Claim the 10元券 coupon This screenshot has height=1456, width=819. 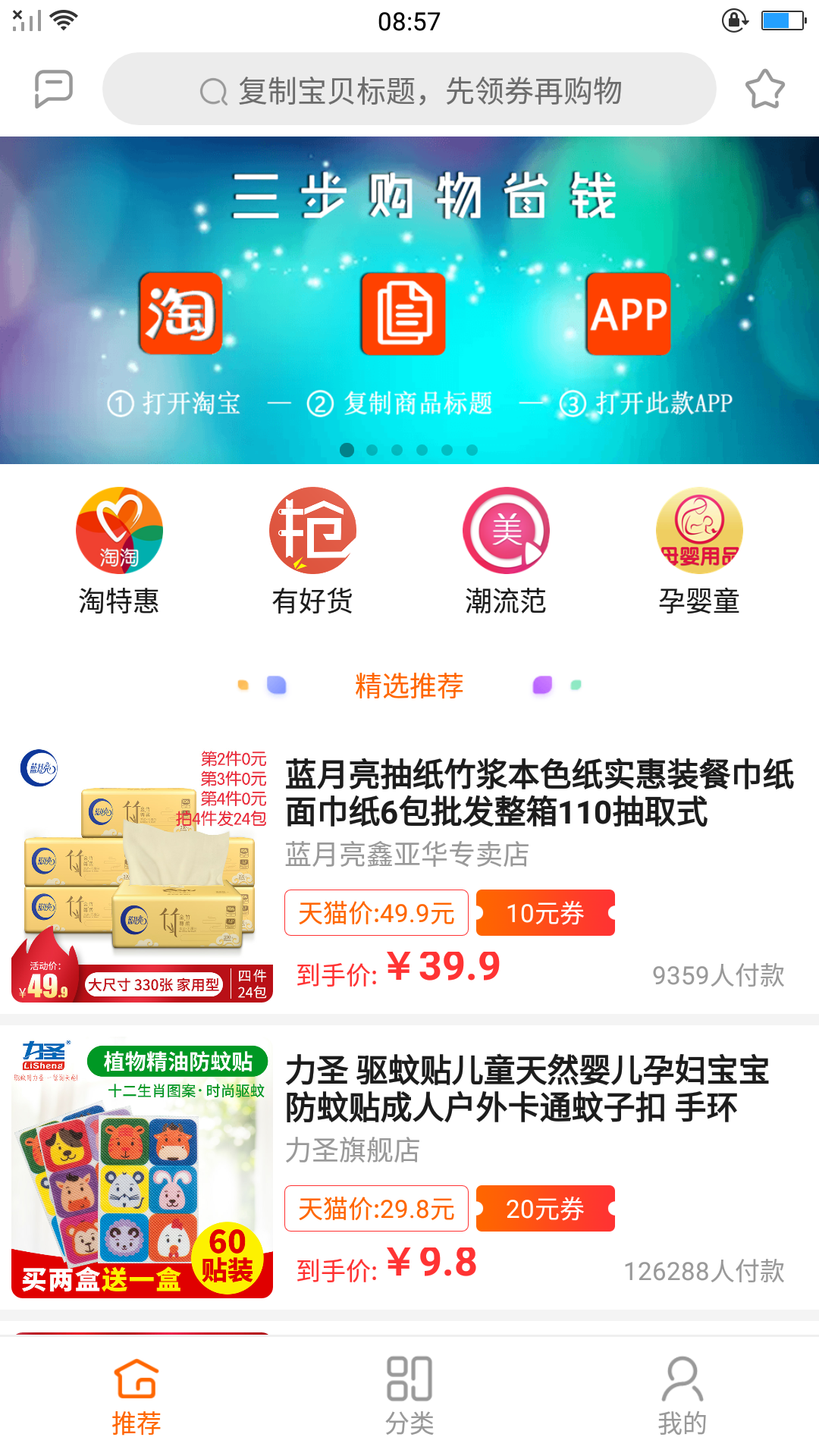pyautogui.click(x=545, y=913)
